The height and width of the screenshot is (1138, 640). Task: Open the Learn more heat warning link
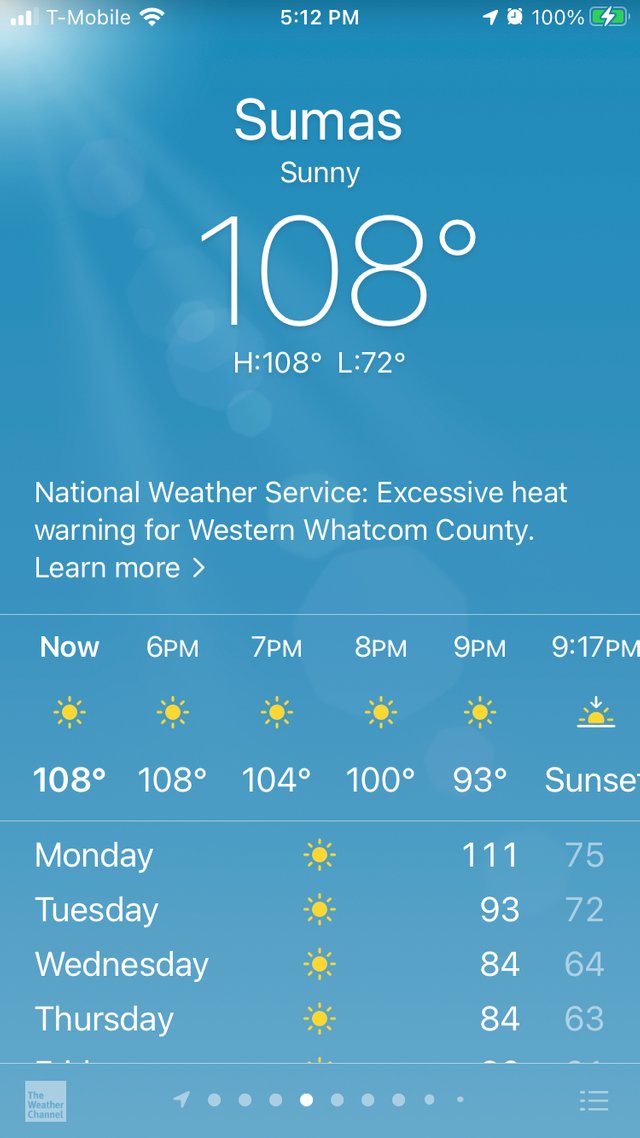[x=119, y=568]
